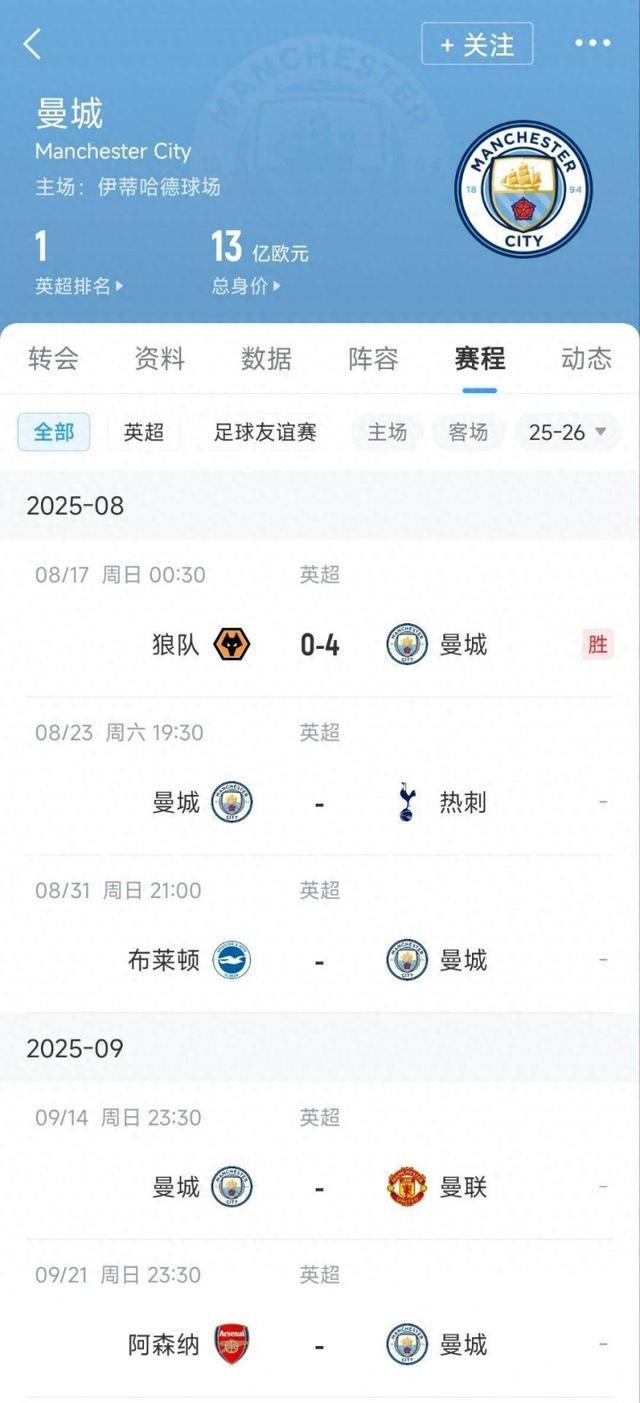The image size is (640, 1403).
Task: Switch to the 资料 tab
Action: coord(160,358)
